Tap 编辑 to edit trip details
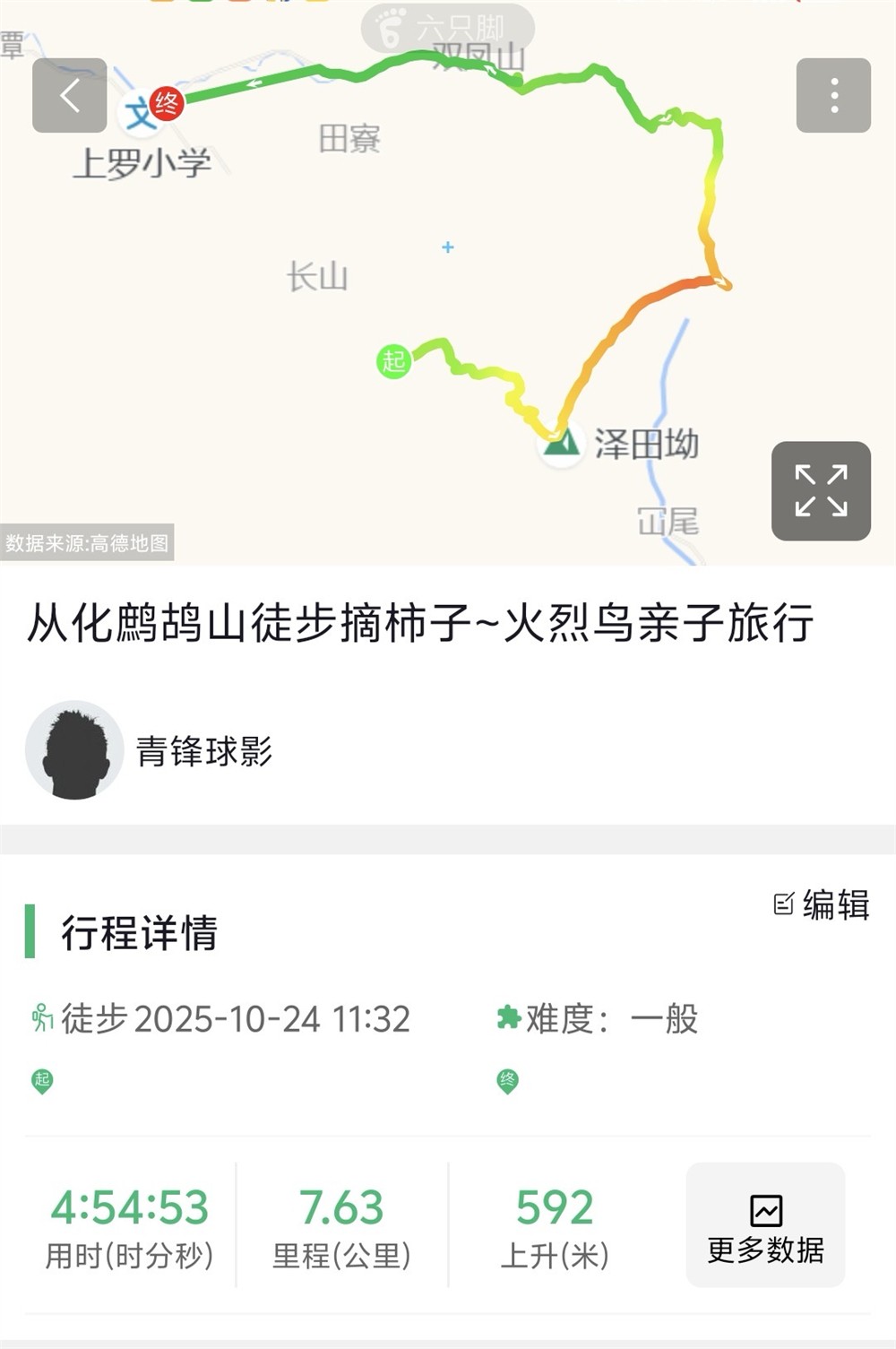 click(x=822, y=904)
